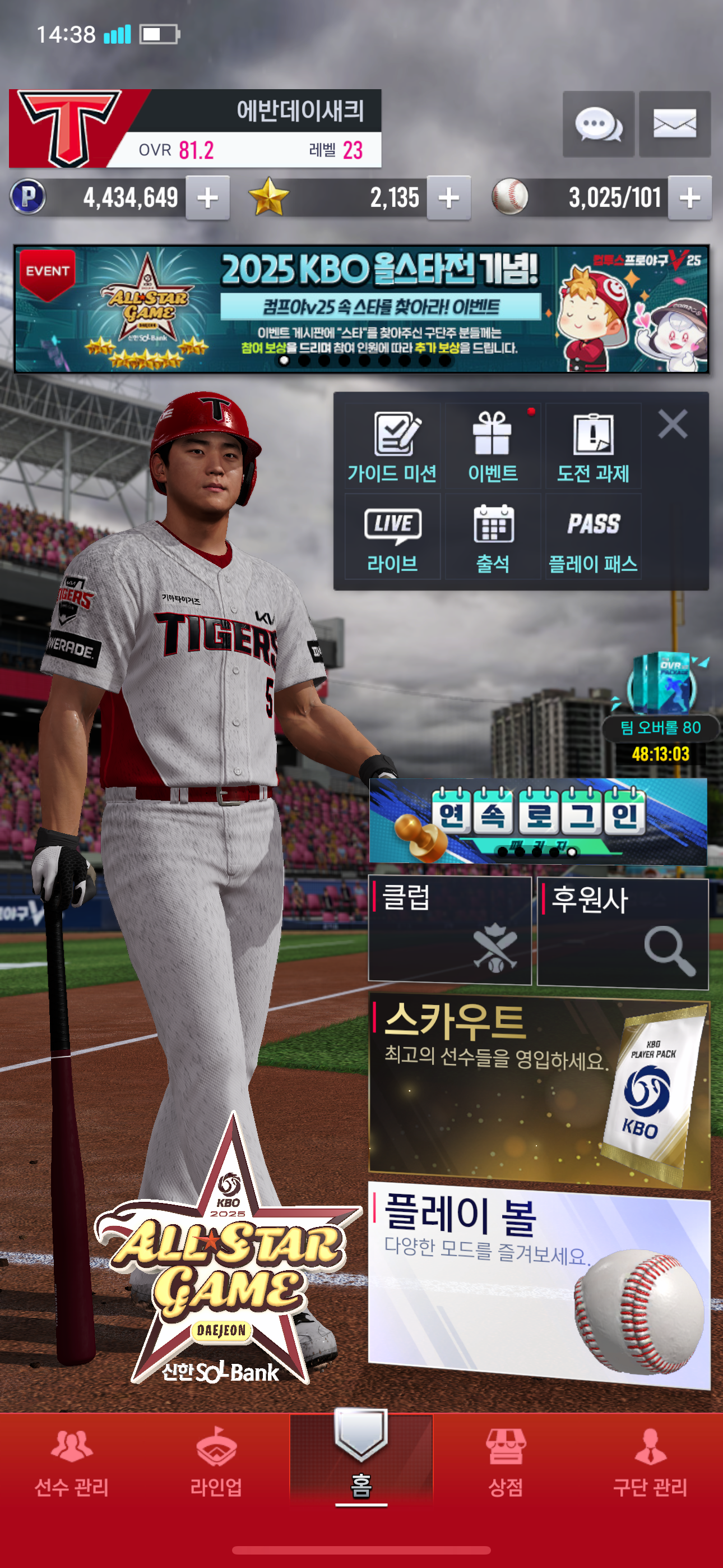
Task: Add more stars with the plus button
Action: 448,198
